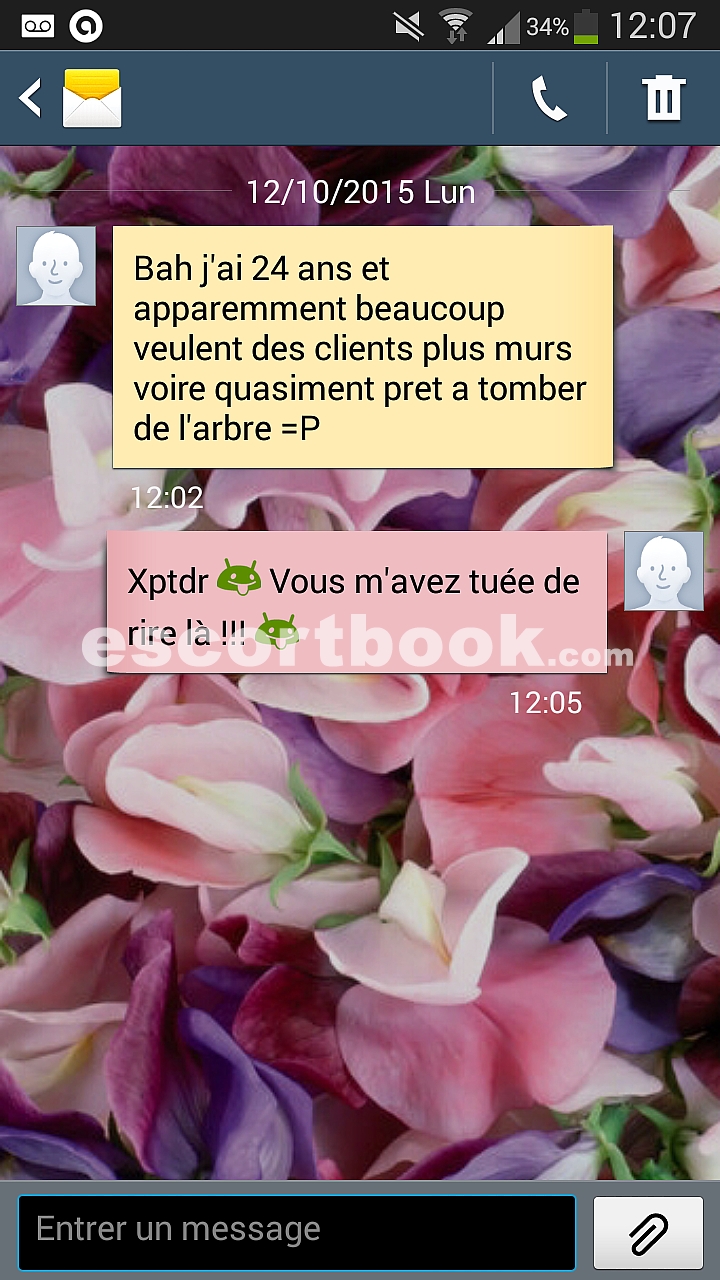Go back via the envelope arrow
Screen dimensions: 720x1280
click(70, 98)
